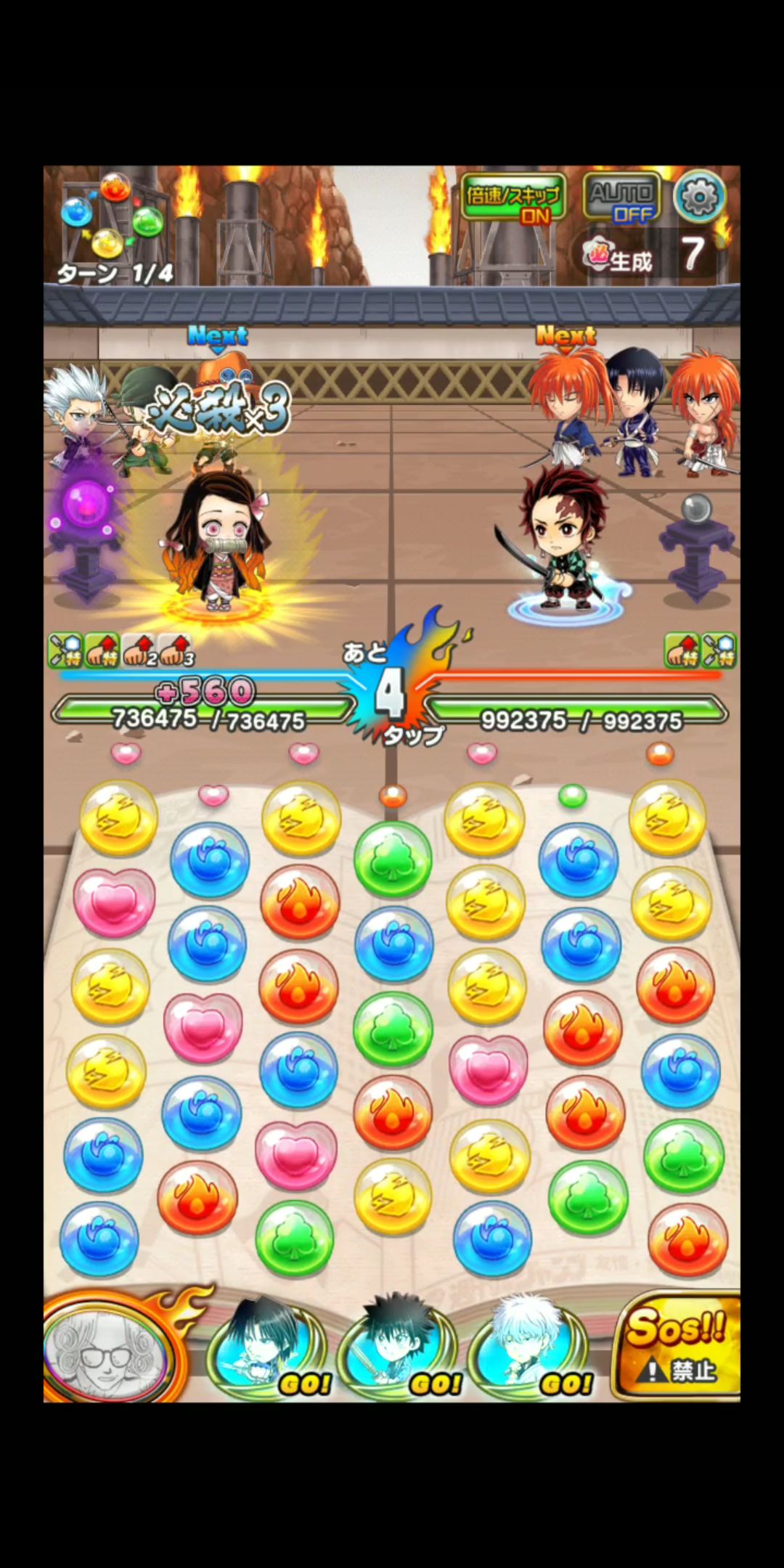Open the settings gear
784x1568 pixels.
pos(701,197)
